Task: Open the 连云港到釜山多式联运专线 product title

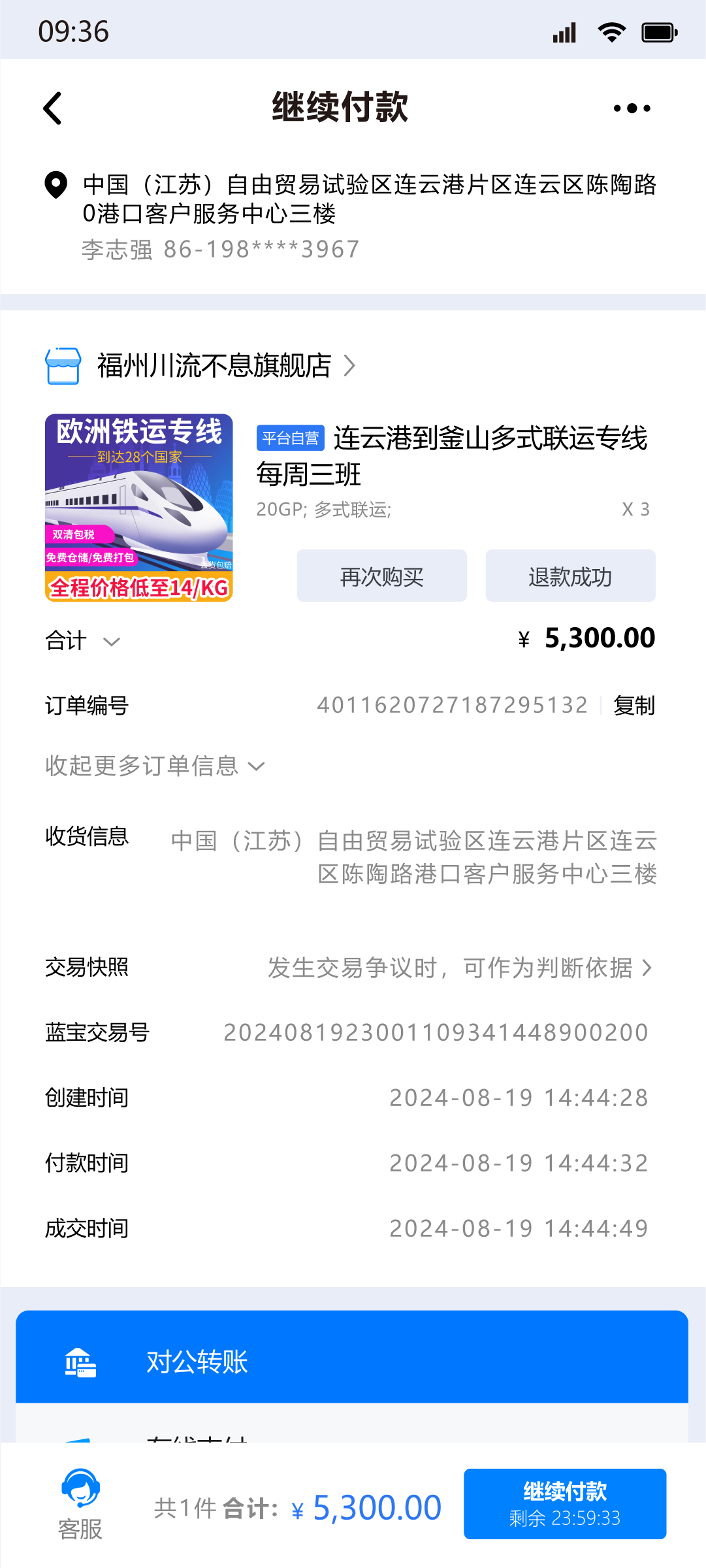Action: point(451,455)
